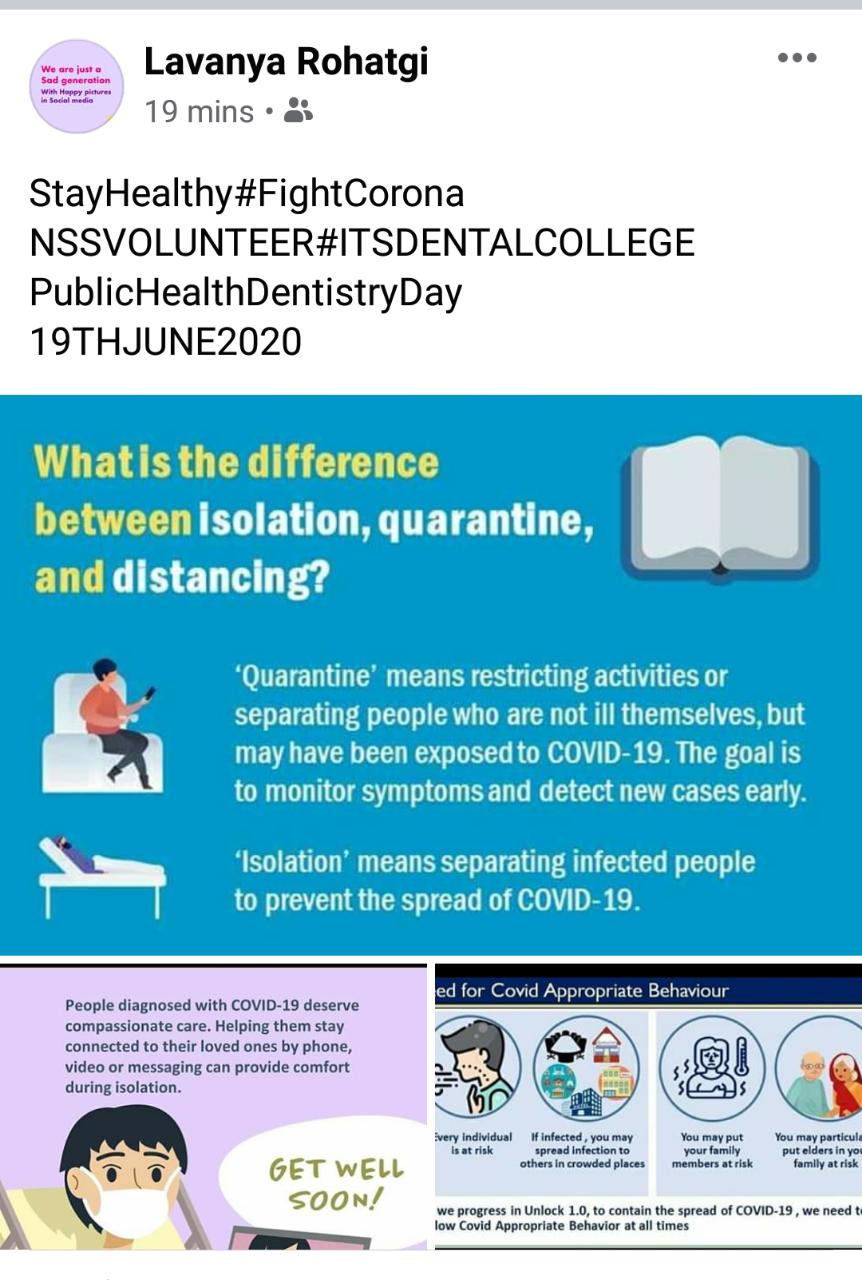
Task: Open Lavanya Rohatgi's profile name
Action: pos(286,62)
